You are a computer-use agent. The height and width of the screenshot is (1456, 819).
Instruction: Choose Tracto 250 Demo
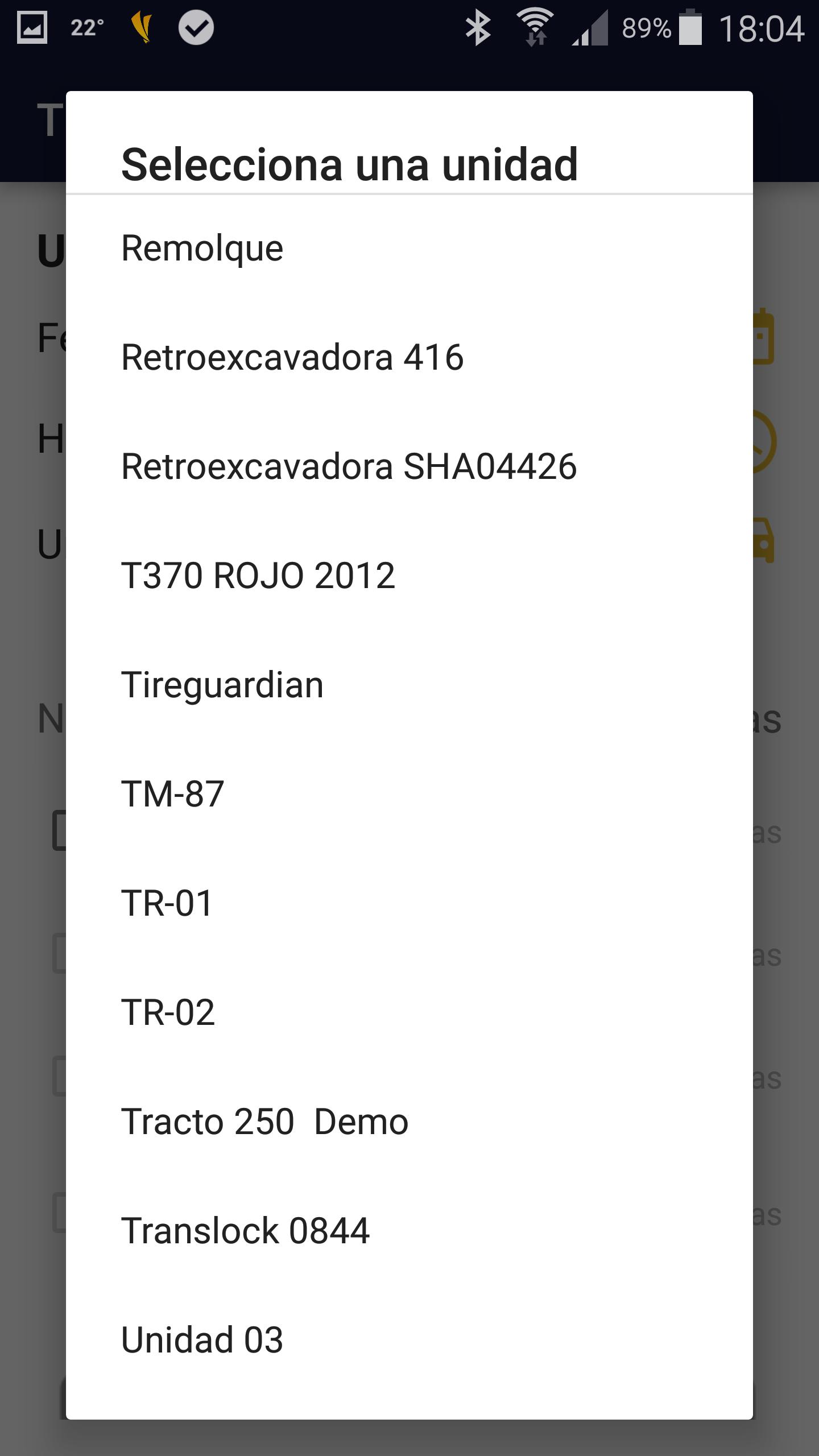264,1122
